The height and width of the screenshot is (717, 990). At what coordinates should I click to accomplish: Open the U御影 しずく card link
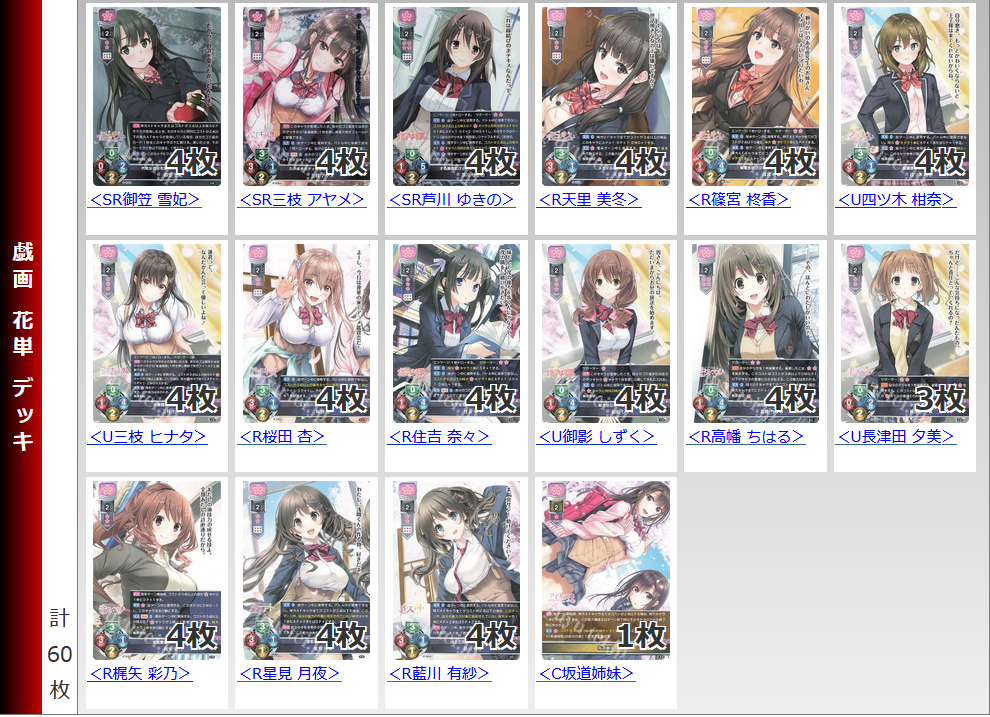point(597,437)
